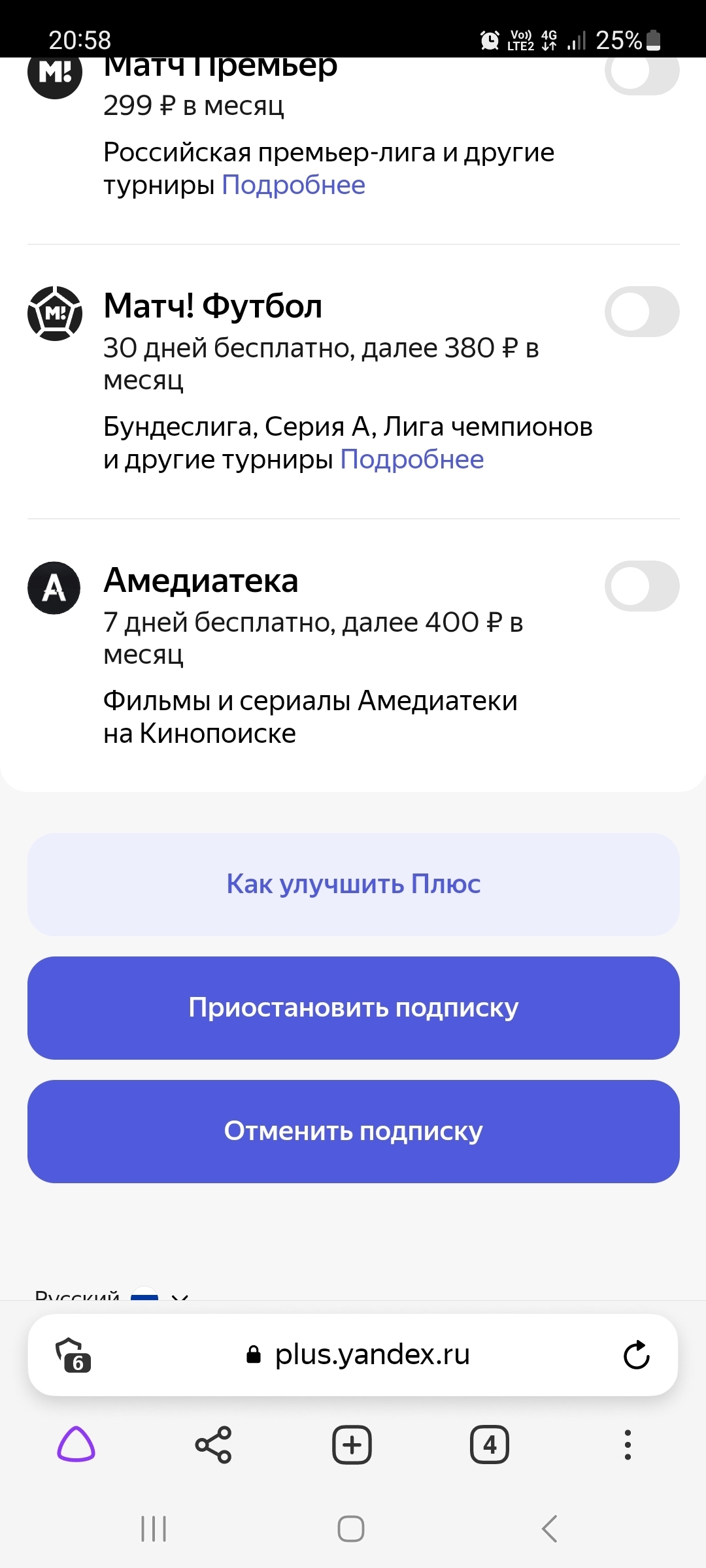
Task: Open the Русский language dropdown
Action: point(111,1295)
